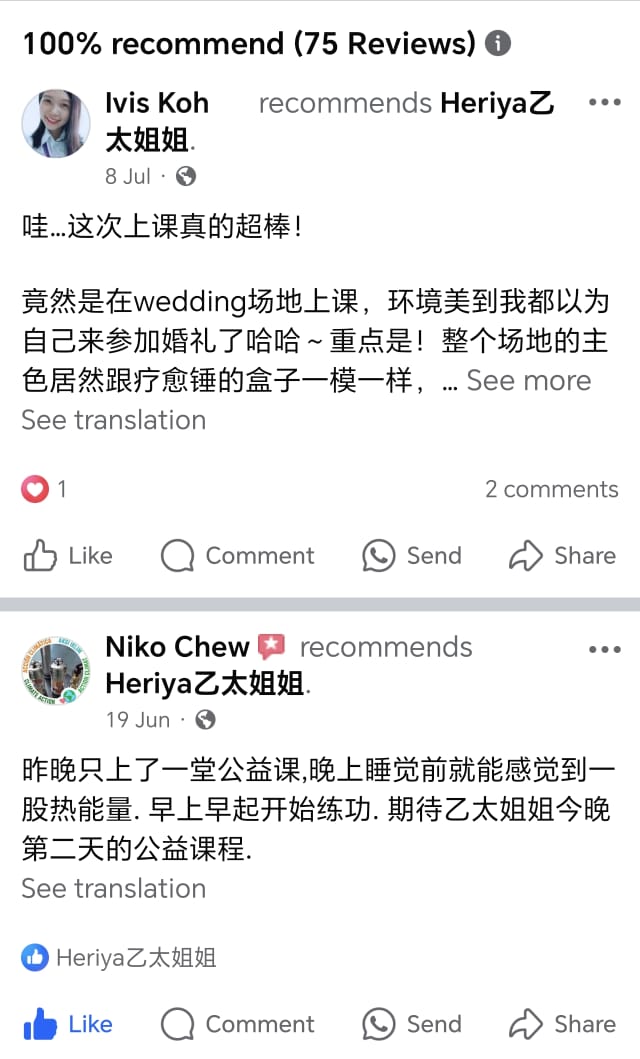
Task: View the 2 comments on Ivis Koh's review
Action: click(x=551, y=489)
